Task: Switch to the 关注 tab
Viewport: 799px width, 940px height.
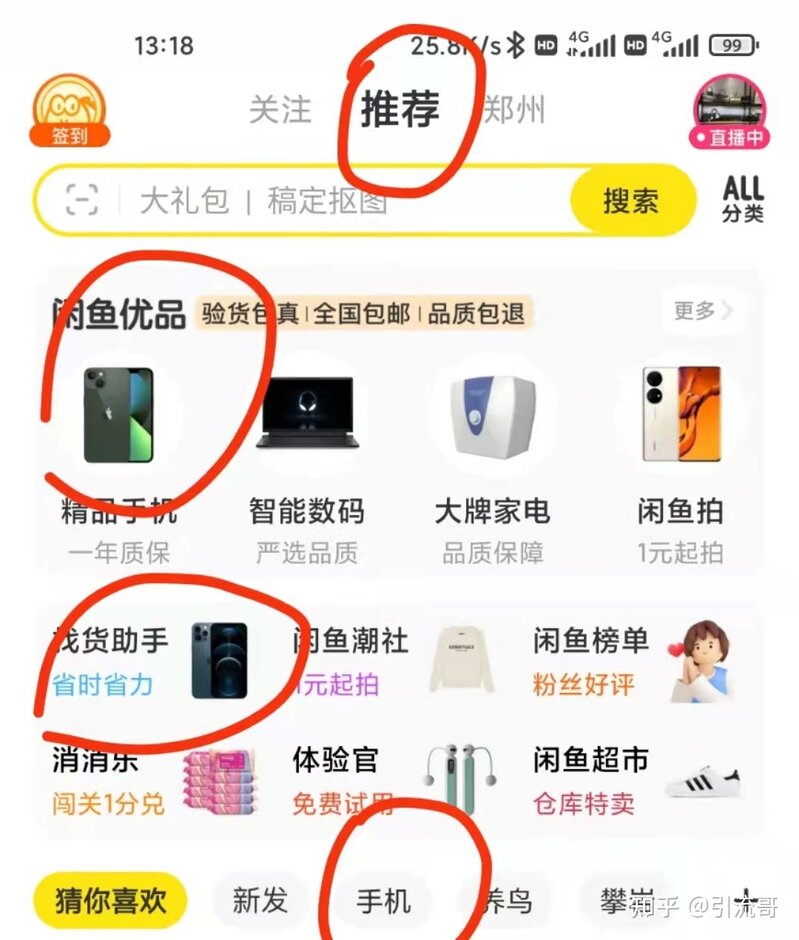Action: [x=280, y=110]
